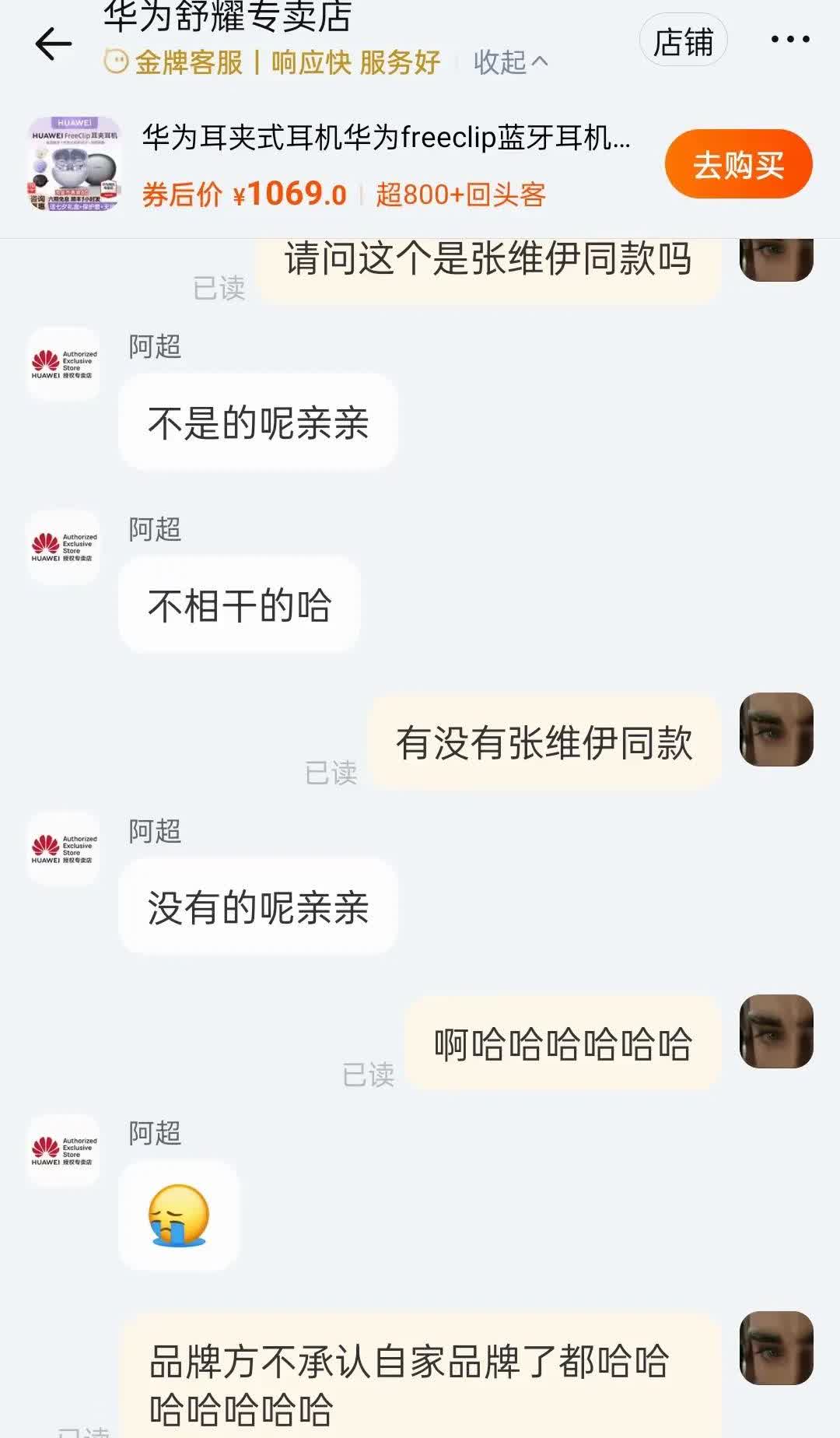Image resolution: width=840 pixels, height=1438 pixels.
Task: Open the 店铺 store page
Action: click(683, 42)
